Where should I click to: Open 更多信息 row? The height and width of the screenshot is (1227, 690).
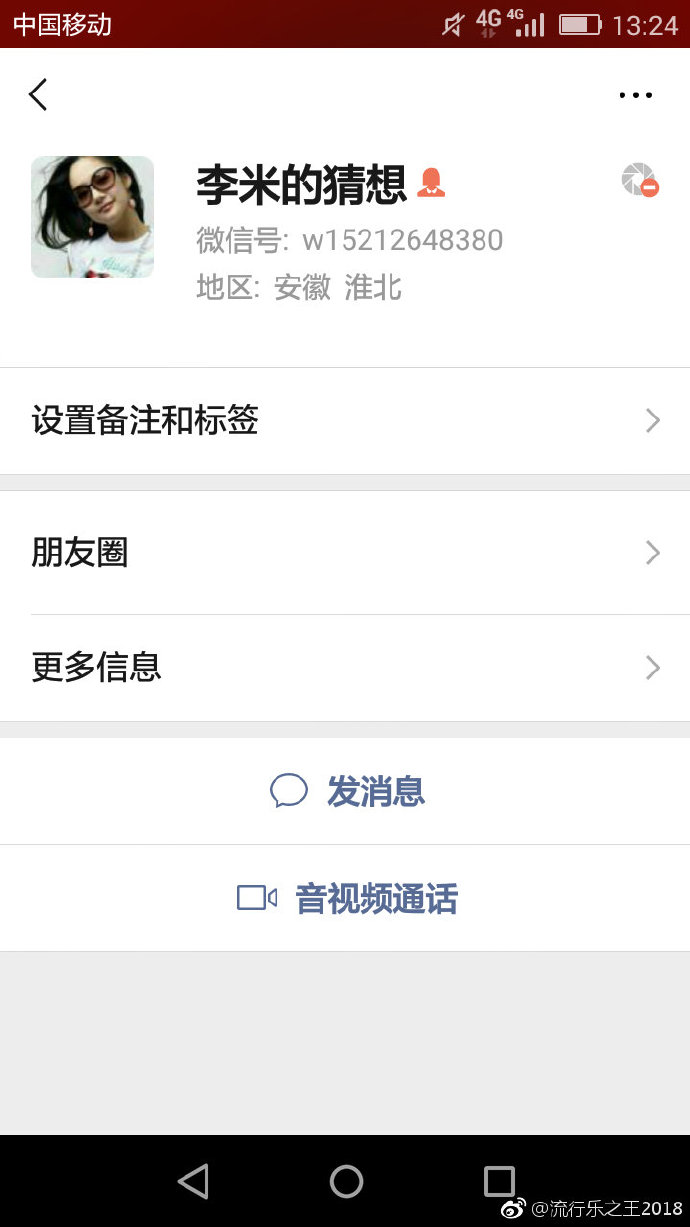click(x=345, y=667)
